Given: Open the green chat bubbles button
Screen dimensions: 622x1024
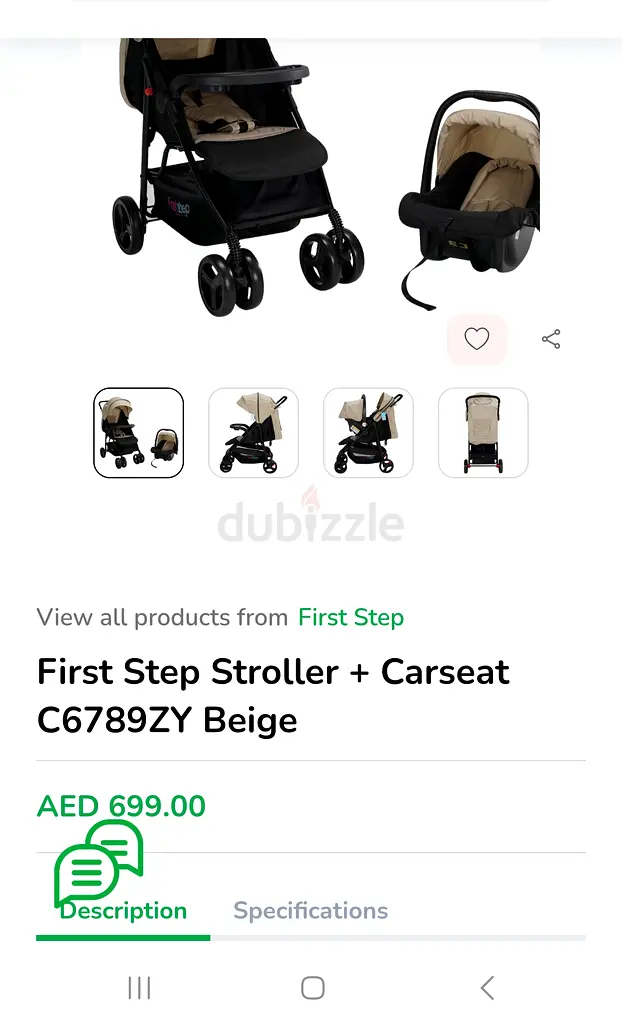Looking at the screenshot, I should tap(99, 862).
